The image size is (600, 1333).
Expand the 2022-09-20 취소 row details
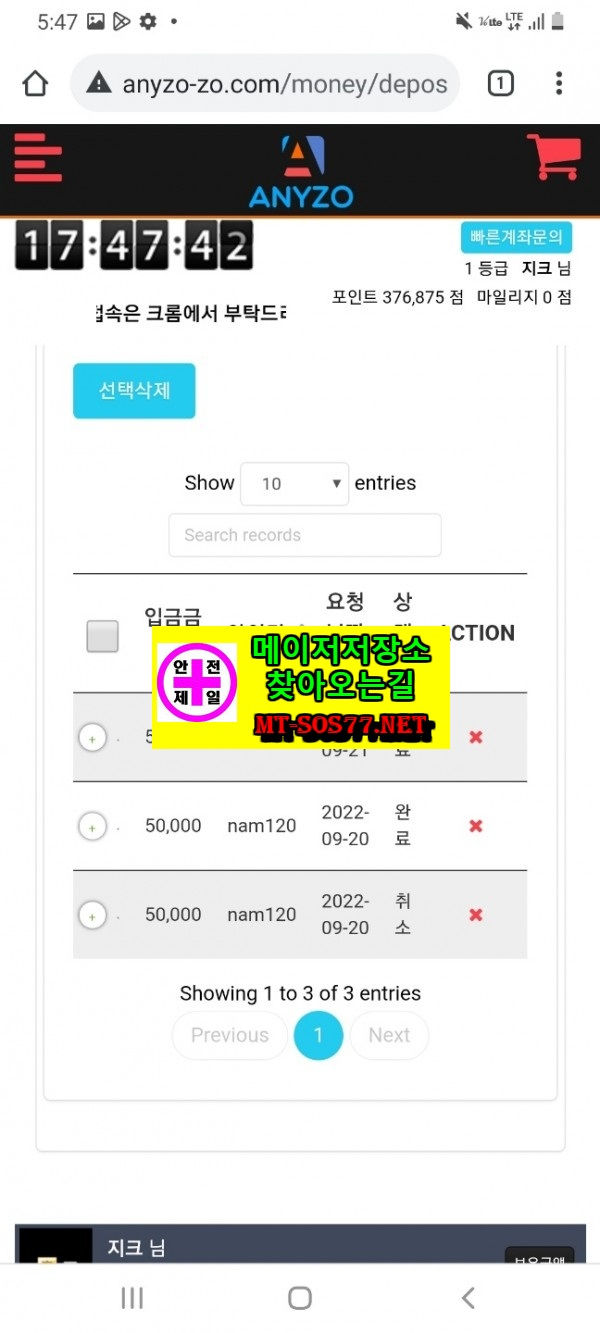point(92,916)
